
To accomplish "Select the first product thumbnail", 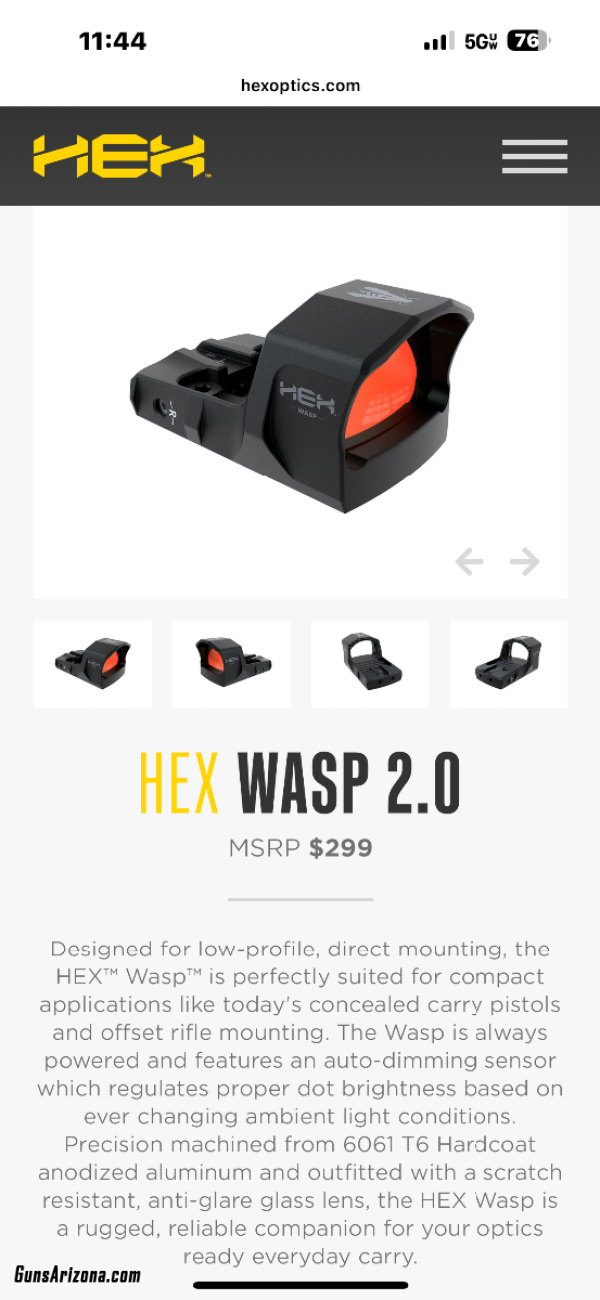I will coord(93,664).
